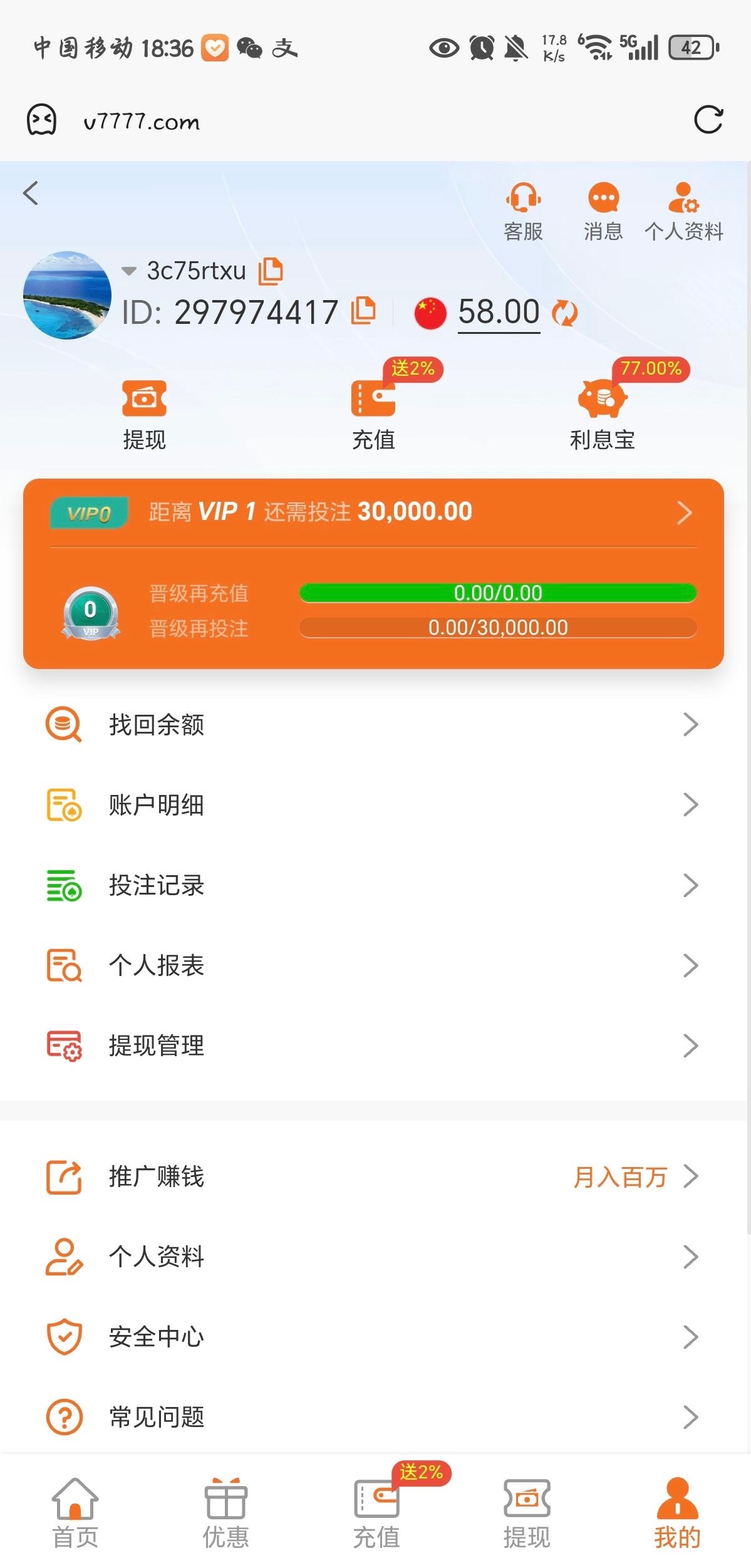Open 找回余额 row
The width and height of the screenshot is (751, 1568).
click(x=373, y=725)
